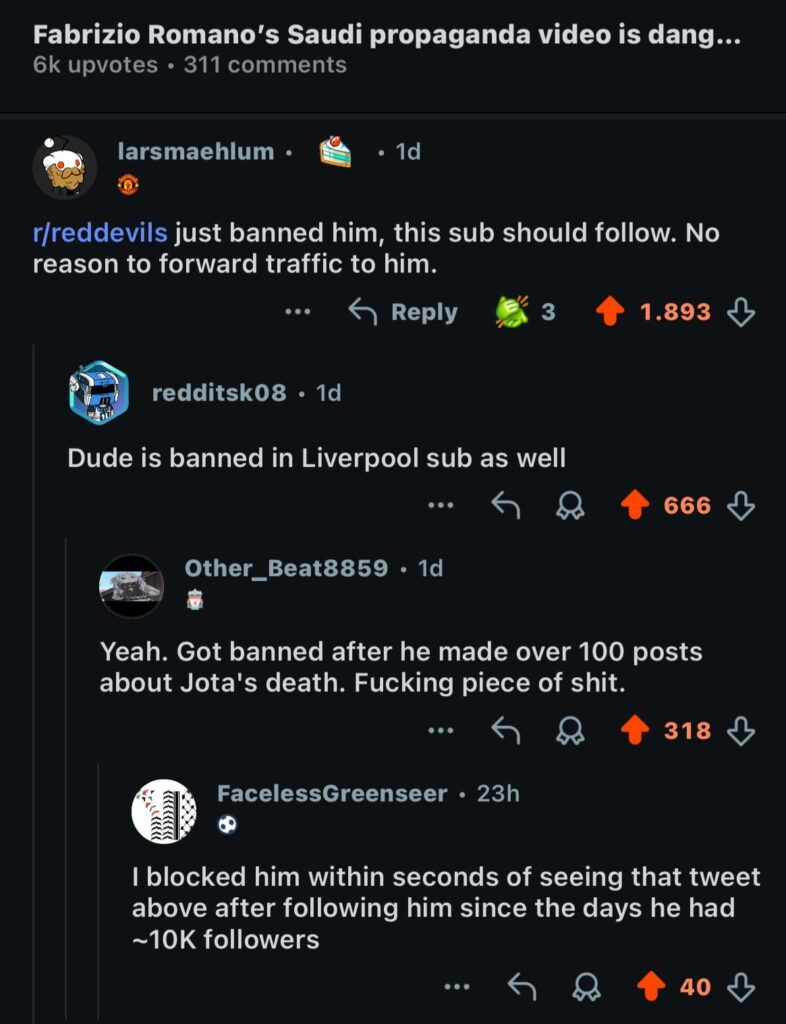The width and height of the screenshot is (786, 1024).
Task: Open more options on redditsk08's comment
Action: click(x=441, y=506)
